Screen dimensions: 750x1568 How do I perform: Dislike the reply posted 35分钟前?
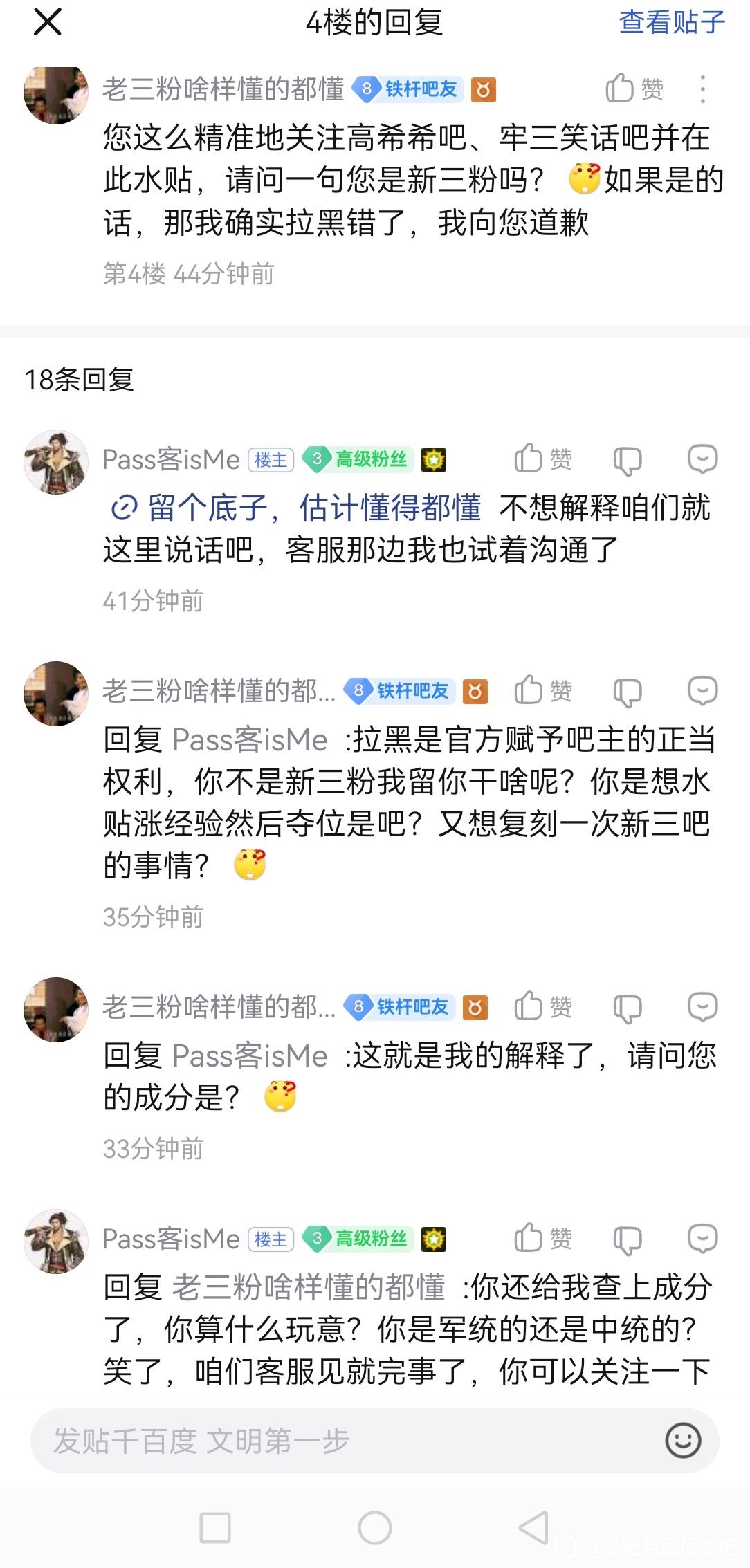628,692
